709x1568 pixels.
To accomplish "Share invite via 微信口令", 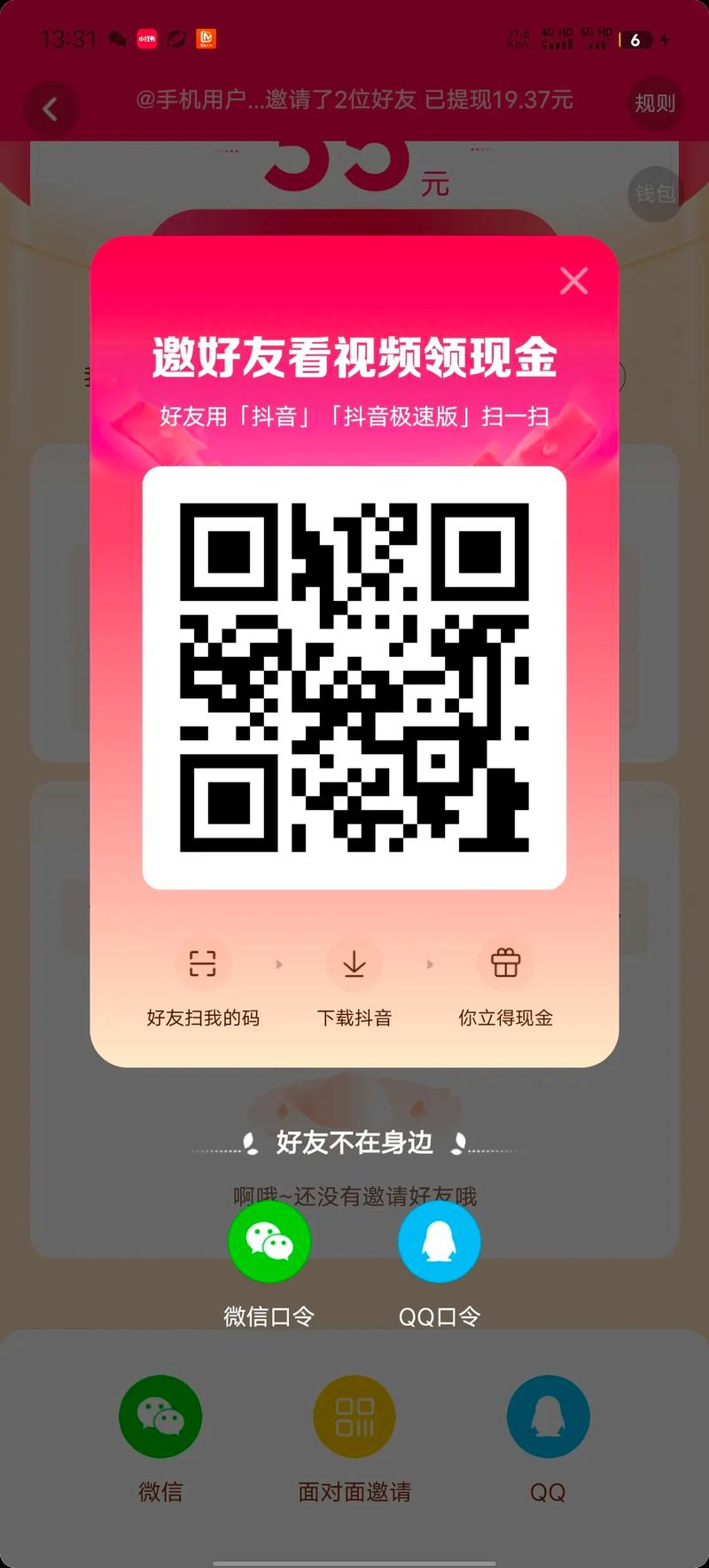I will click(269, 1242).
